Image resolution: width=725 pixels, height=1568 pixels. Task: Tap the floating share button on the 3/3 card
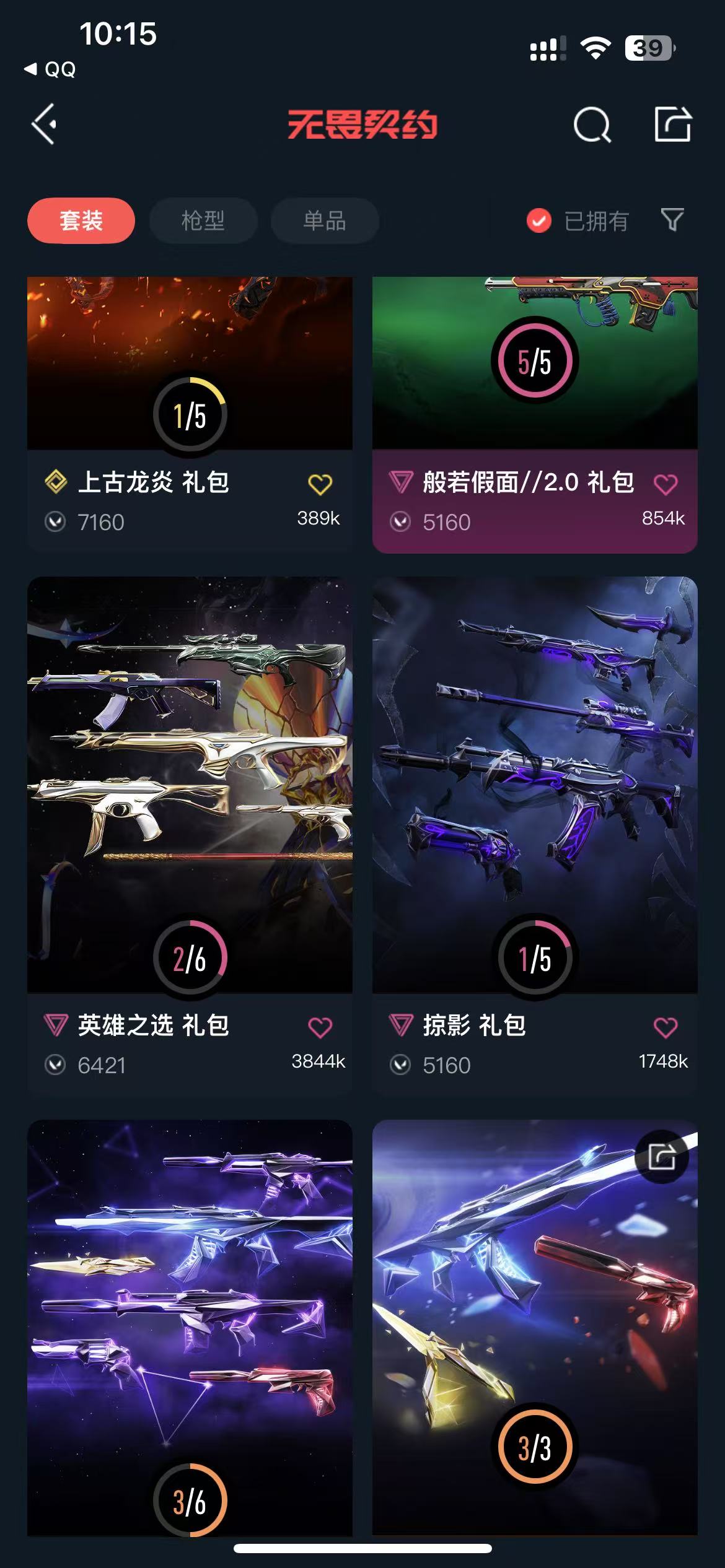[x=662, y=1157]
